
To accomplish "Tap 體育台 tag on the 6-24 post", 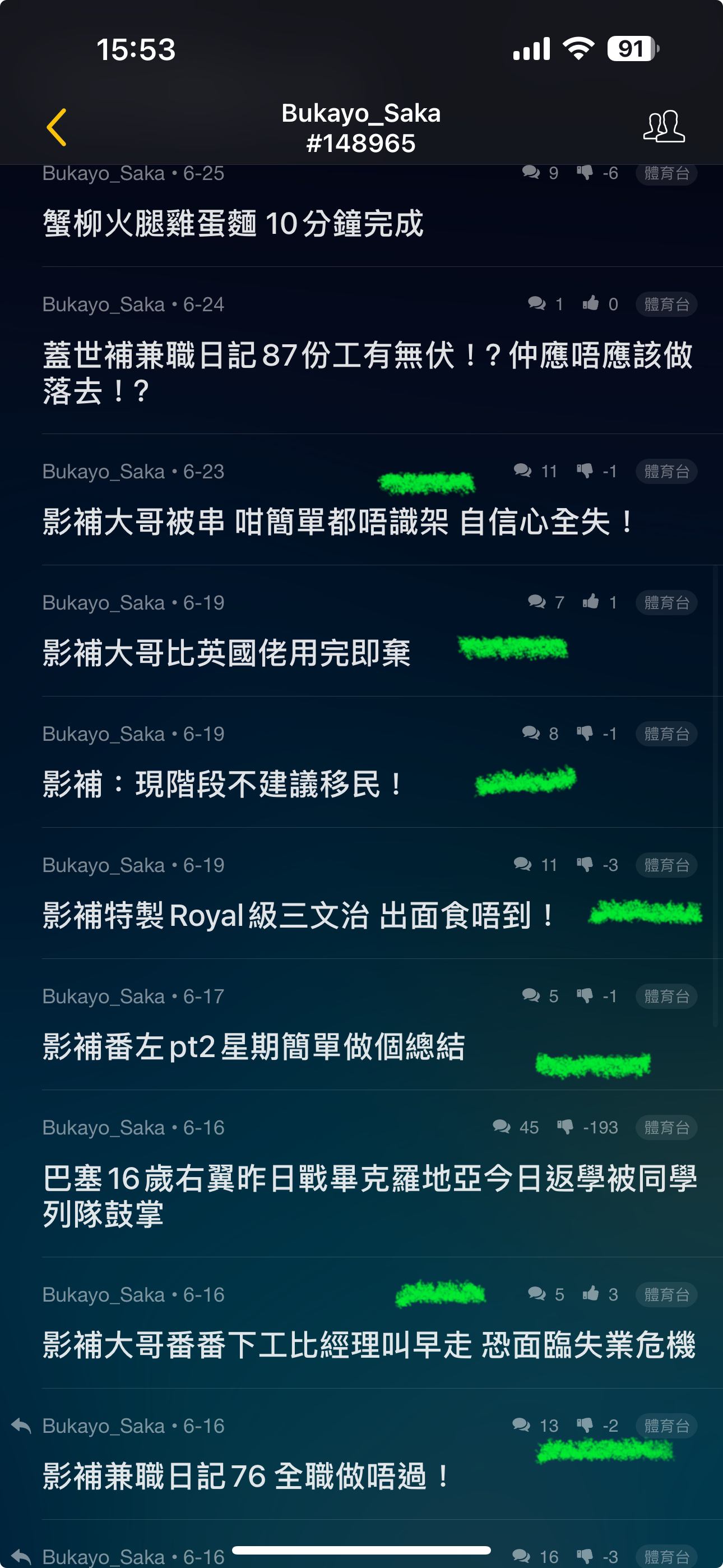I will (x=666, y=304).
